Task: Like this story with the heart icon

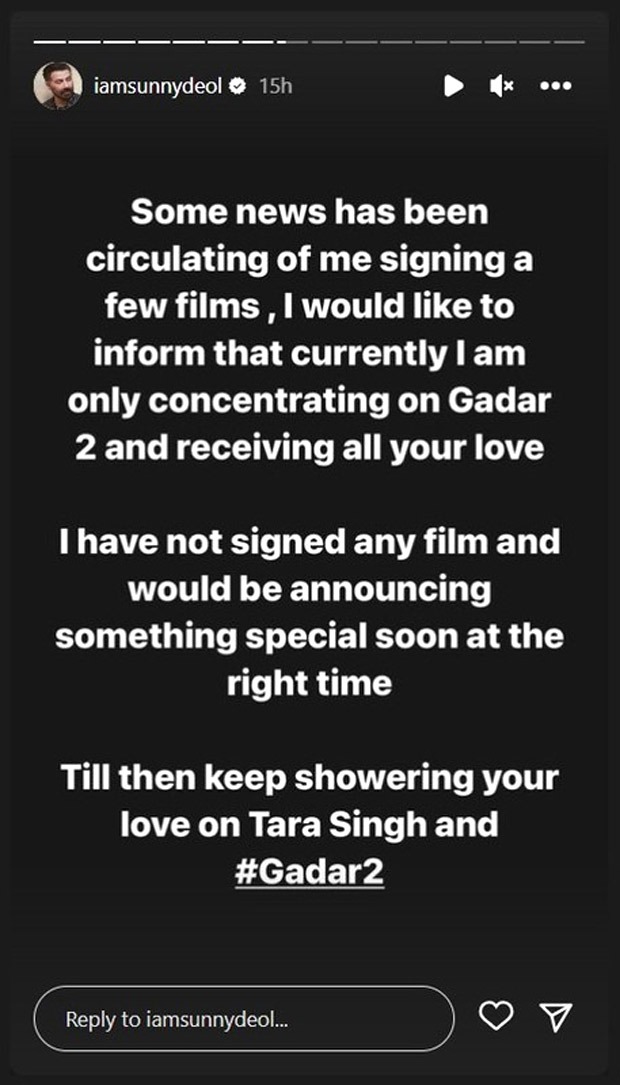Action: pos(496,1015)
